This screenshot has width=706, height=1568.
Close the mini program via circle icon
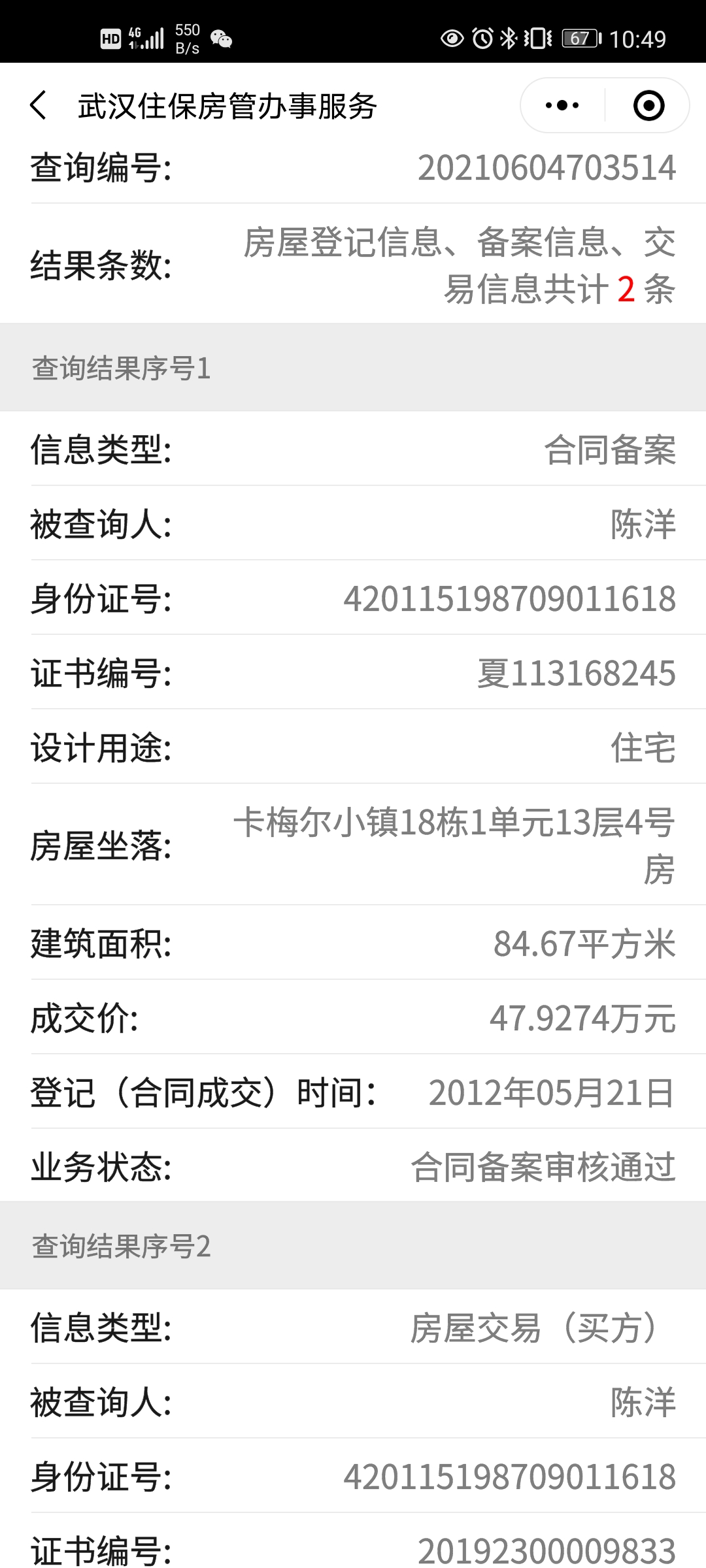(x=648, y=105)
